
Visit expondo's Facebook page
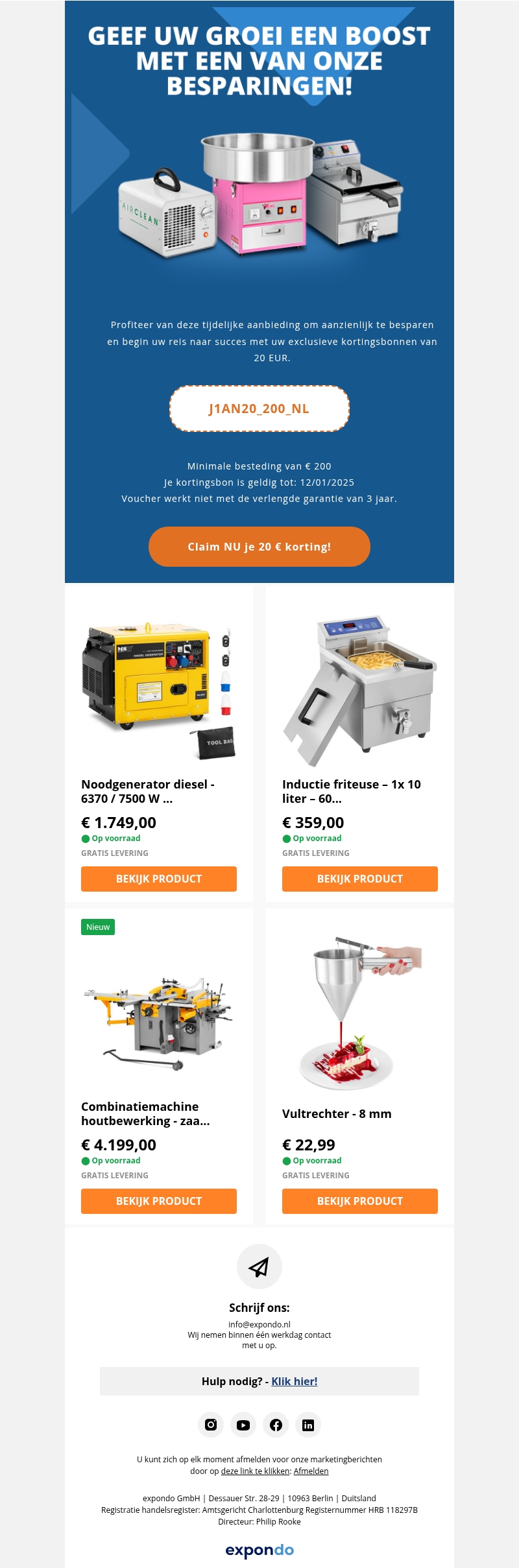(x=276, y=1425)
